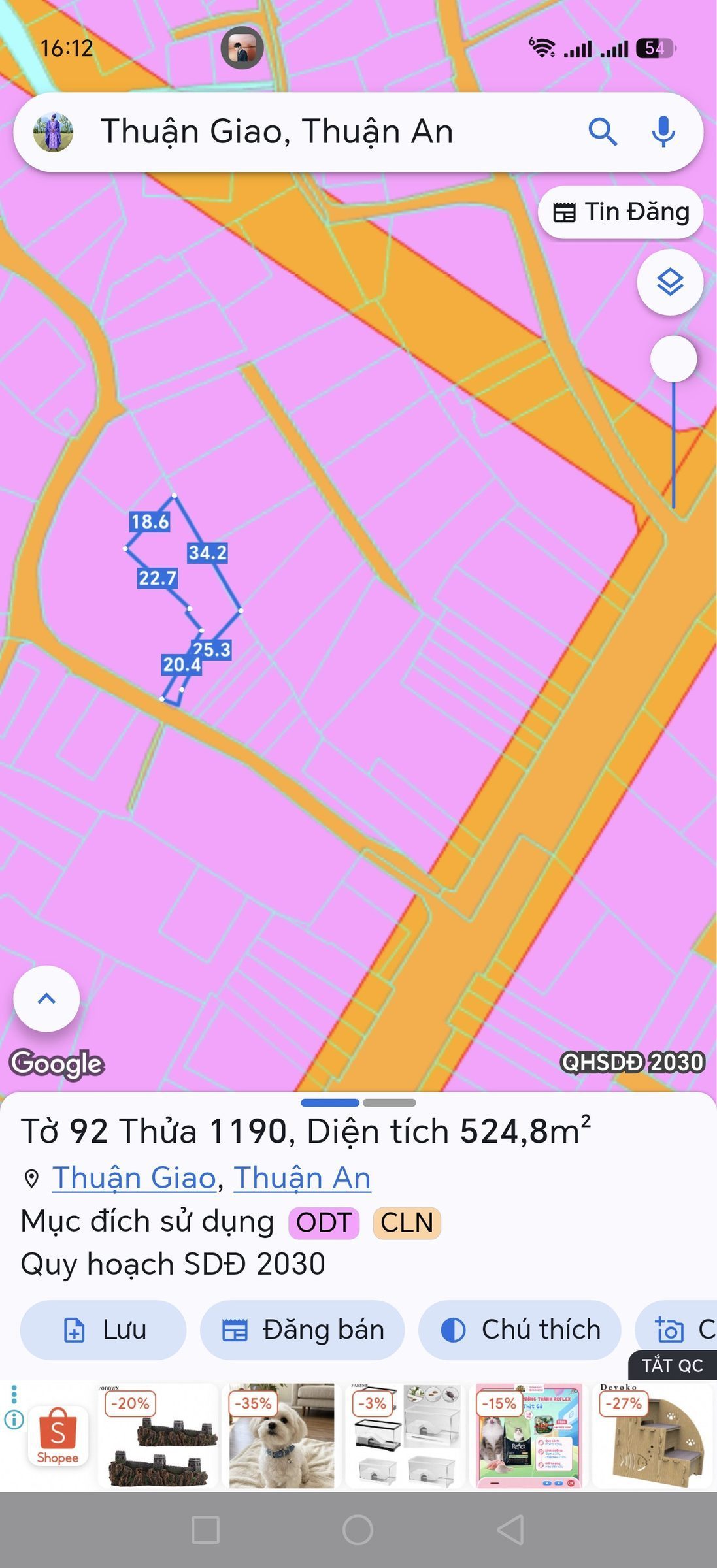Open the map layers button

pos(670,282)
